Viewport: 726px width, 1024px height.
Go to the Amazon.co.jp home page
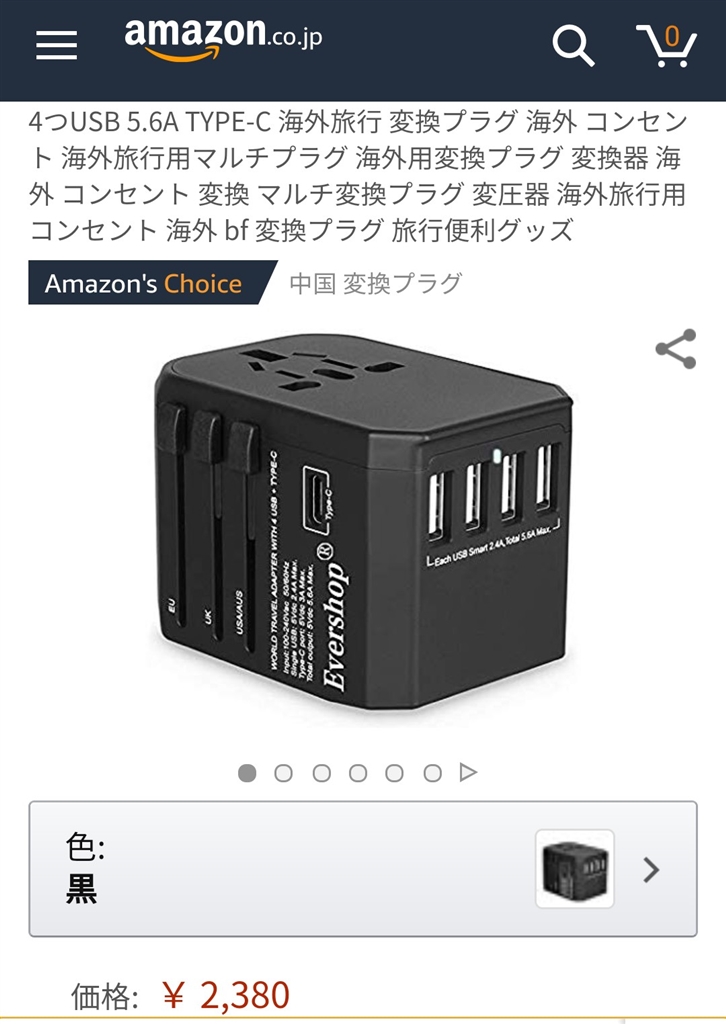point(223,41)
